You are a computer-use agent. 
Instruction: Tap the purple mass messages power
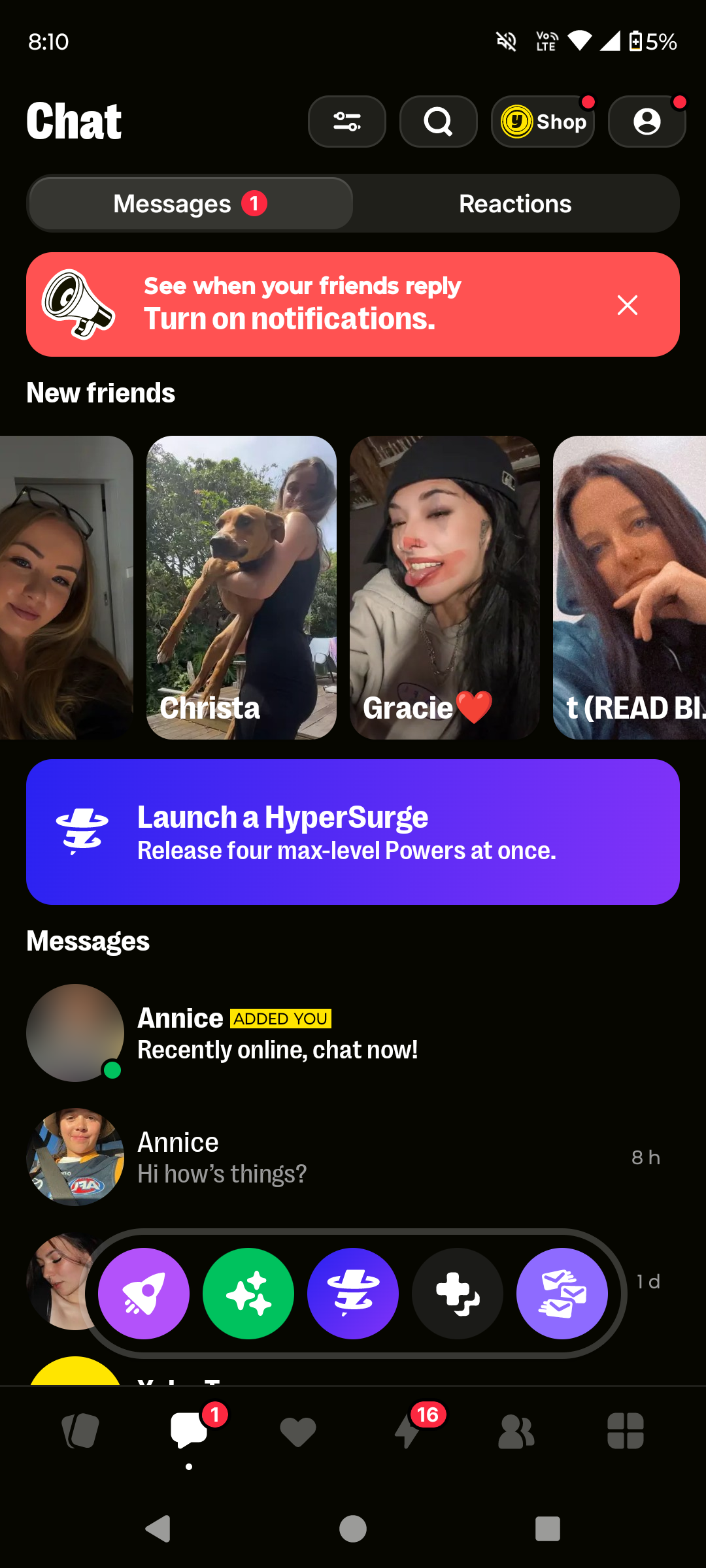tap(562, 1294)
